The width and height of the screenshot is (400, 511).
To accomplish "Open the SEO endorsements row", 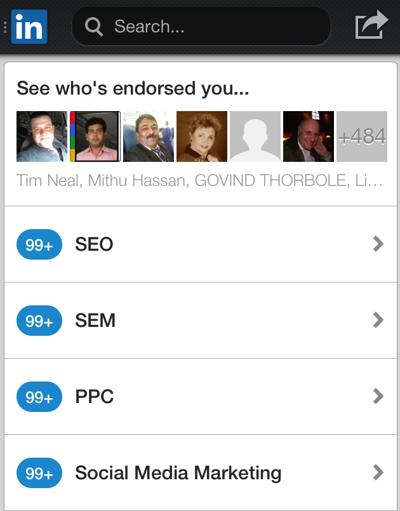I will (x=200, y=244).
